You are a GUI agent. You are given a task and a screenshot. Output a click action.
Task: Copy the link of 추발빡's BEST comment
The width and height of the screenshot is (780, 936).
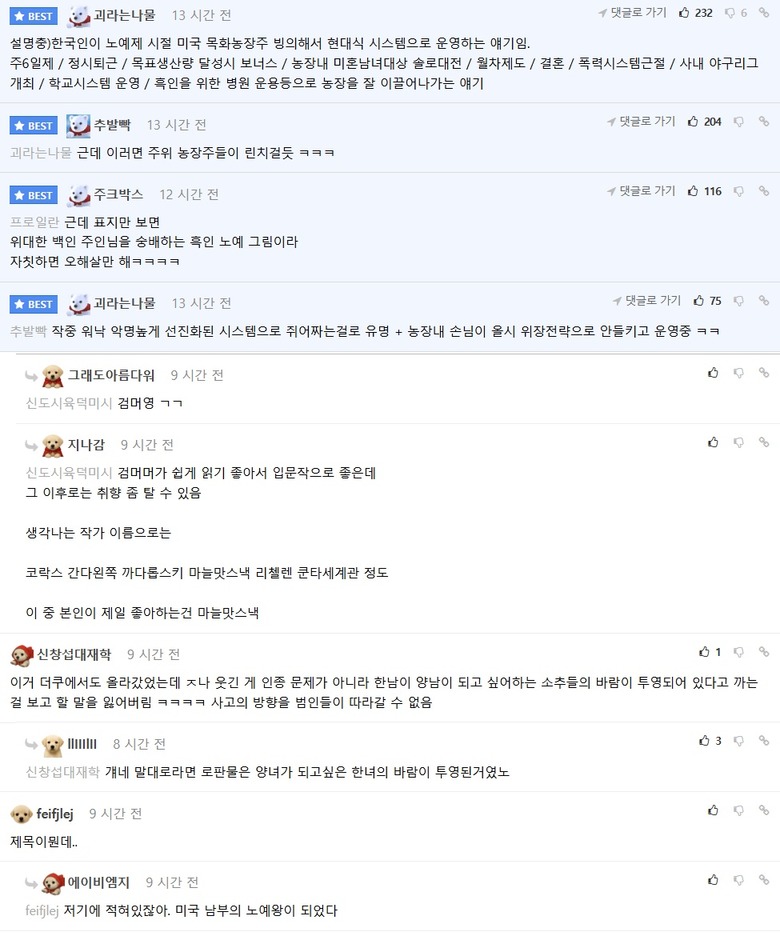tap(764, 121)
